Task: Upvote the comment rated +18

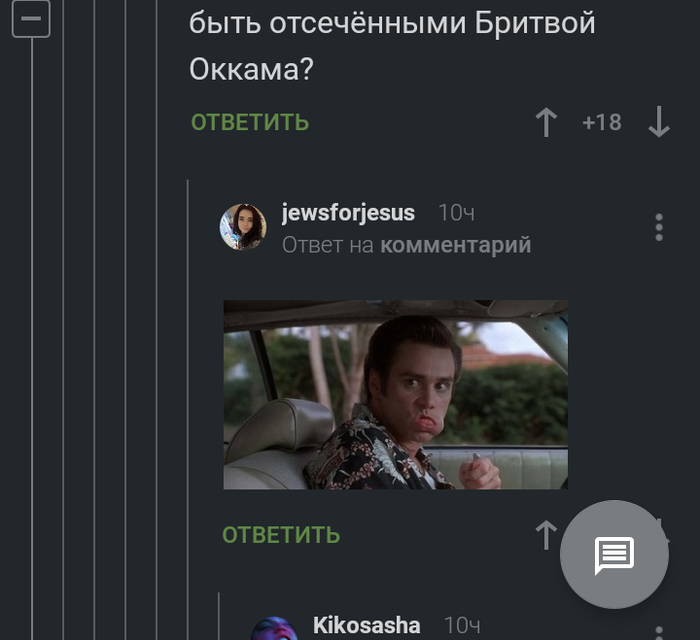Action: coord(546,123)
